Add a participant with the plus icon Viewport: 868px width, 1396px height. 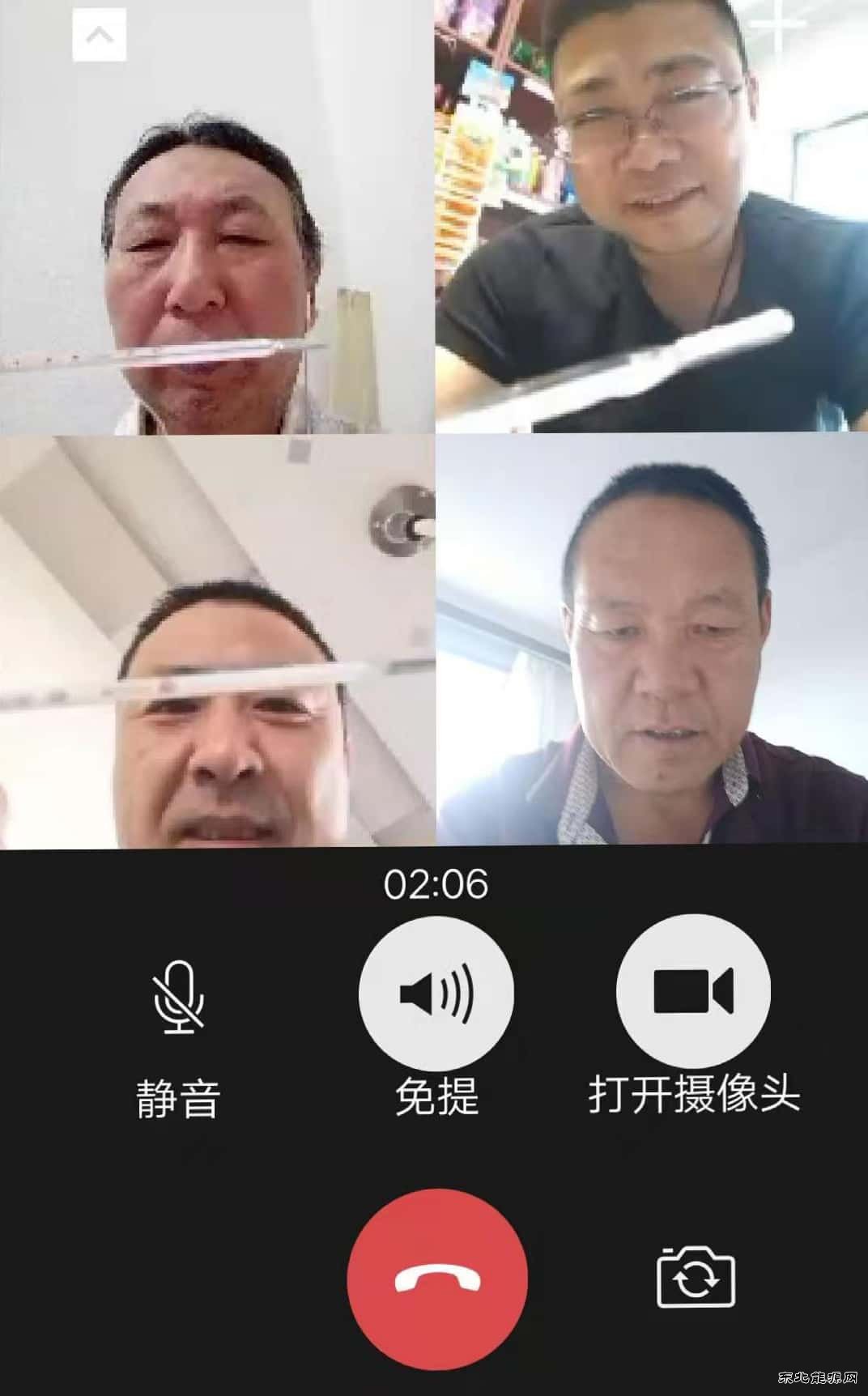pyautogui.click(x=778, y=24)
